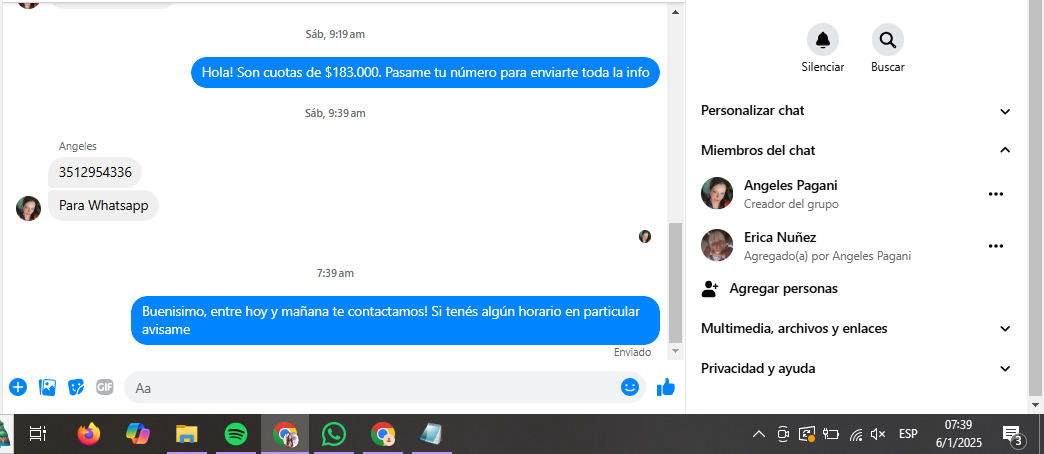Send a thumbs-up like
1044x454 pixels.
click(666, 387)
